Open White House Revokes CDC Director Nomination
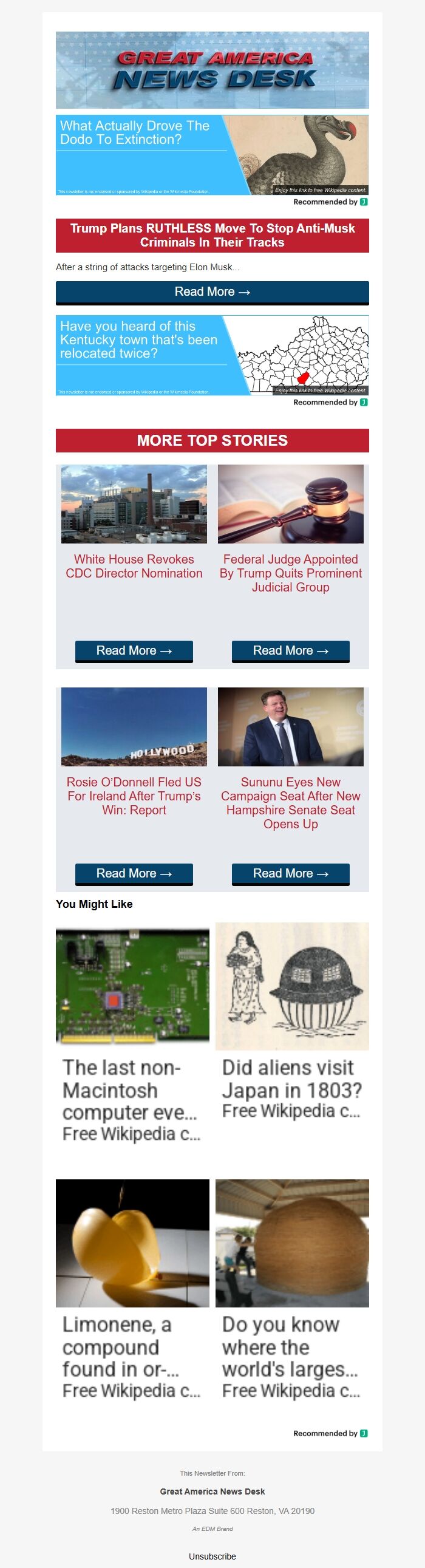This screenshot has width=425, height=1568. coord(134,566)
